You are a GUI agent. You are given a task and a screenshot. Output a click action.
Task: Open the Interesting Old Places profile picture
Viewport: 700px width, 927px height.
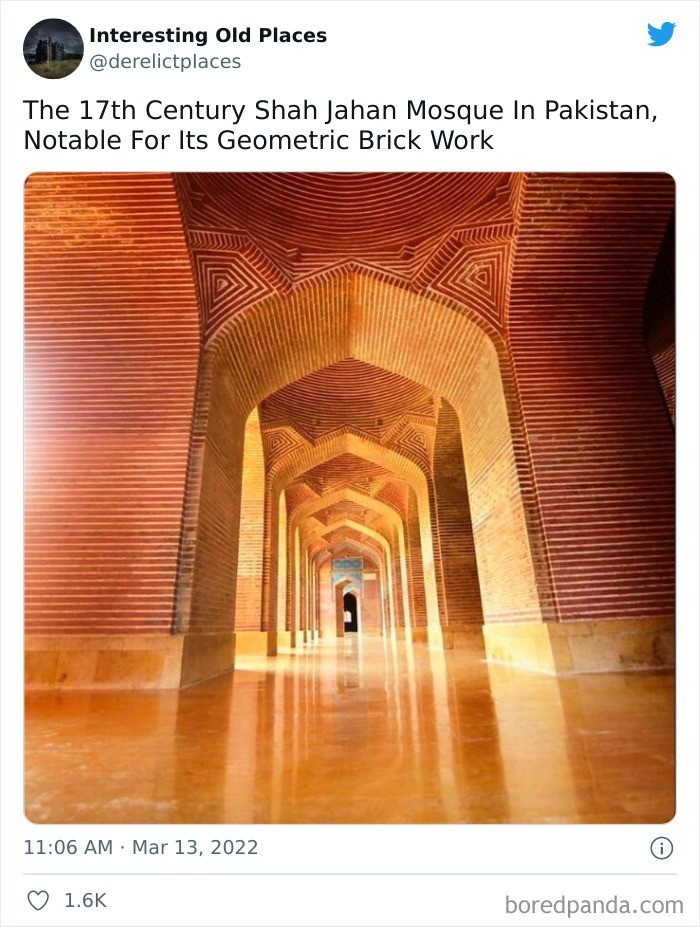(53, 48)
